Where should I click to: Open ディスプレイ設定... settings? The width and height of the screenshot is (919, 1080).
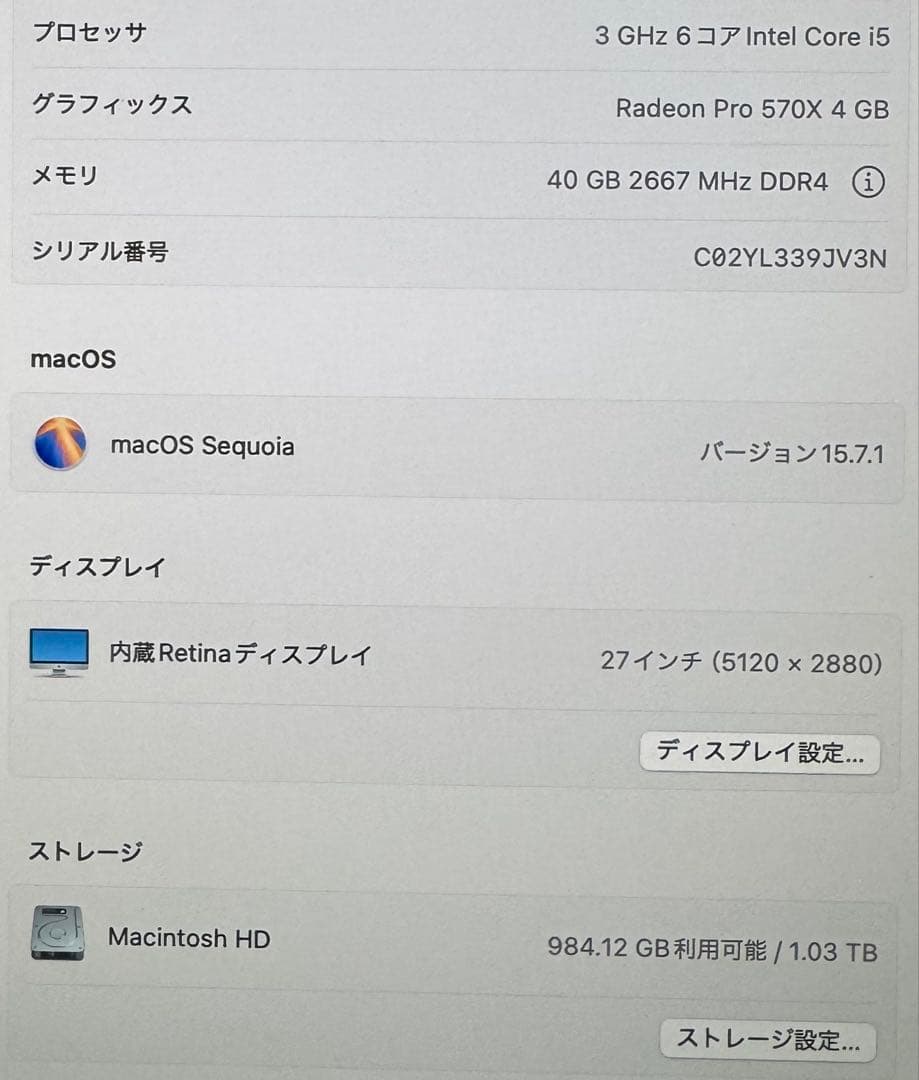(x=760, y=754)
